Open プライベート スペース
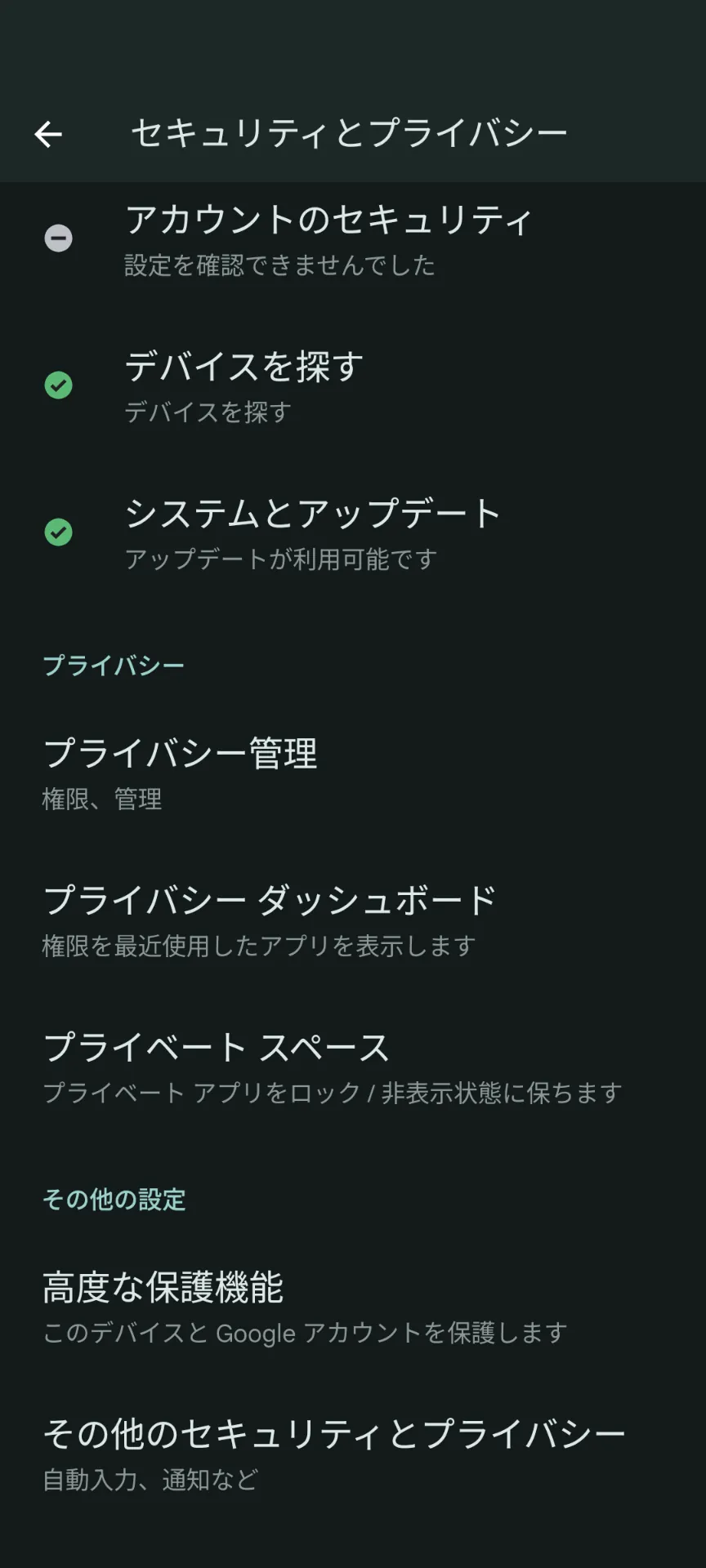 [x=353, y=1067]
